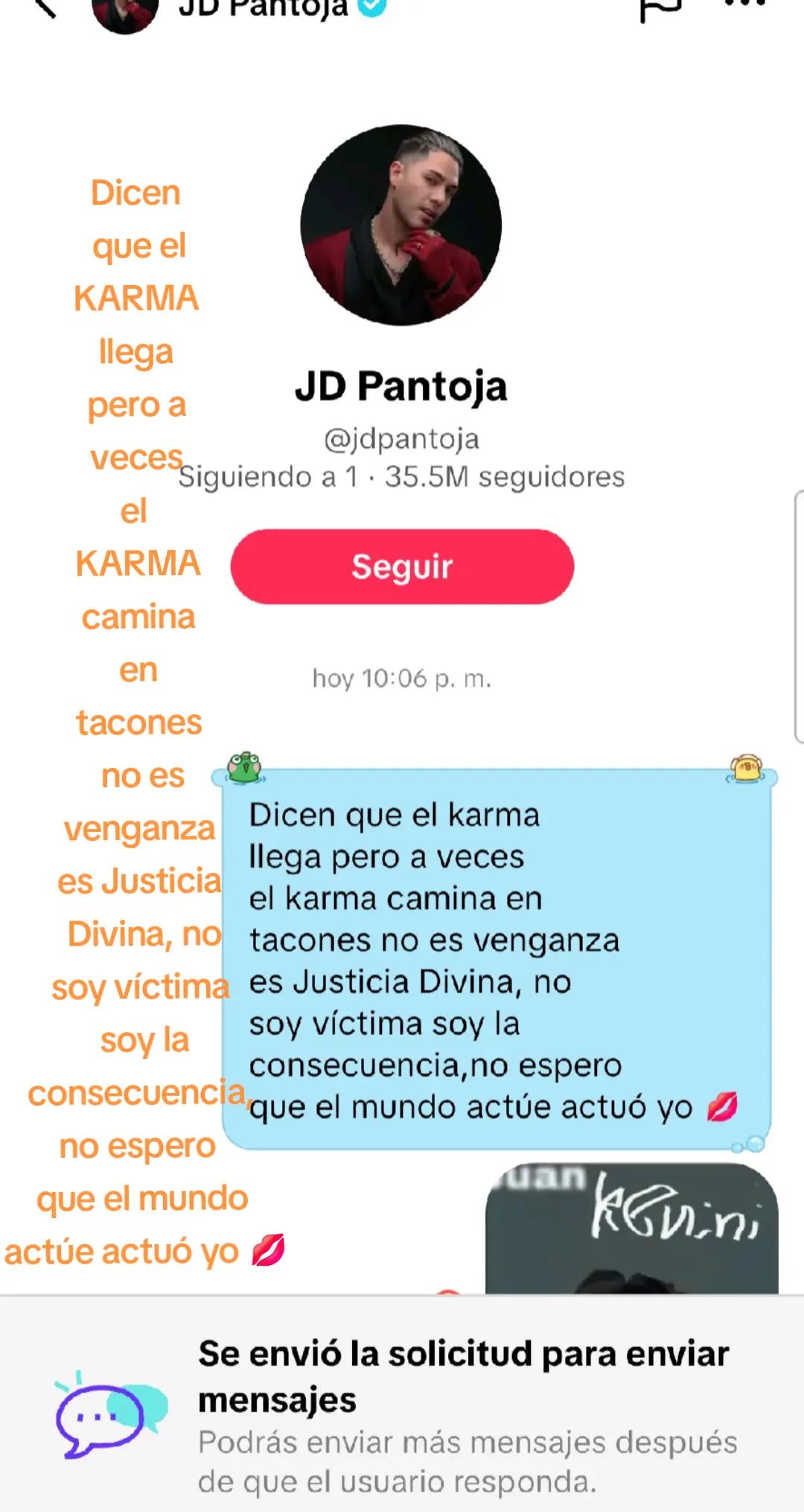The height and width of the screenshot is (1512, 804).
Task: Follow JD Pantoja with the Seguir button
Action: click(x=402, y=566)
